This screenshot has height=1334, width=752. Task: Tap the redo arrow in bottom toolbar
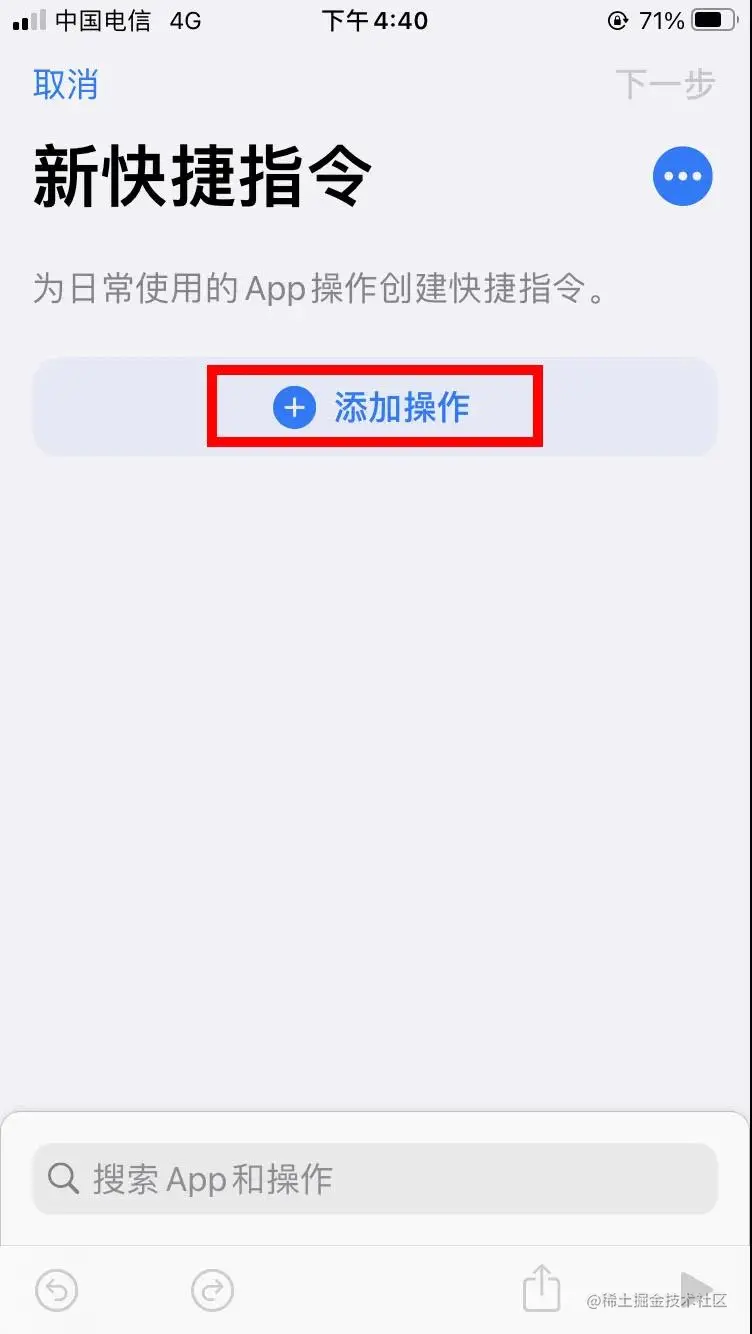(211, 1291)
